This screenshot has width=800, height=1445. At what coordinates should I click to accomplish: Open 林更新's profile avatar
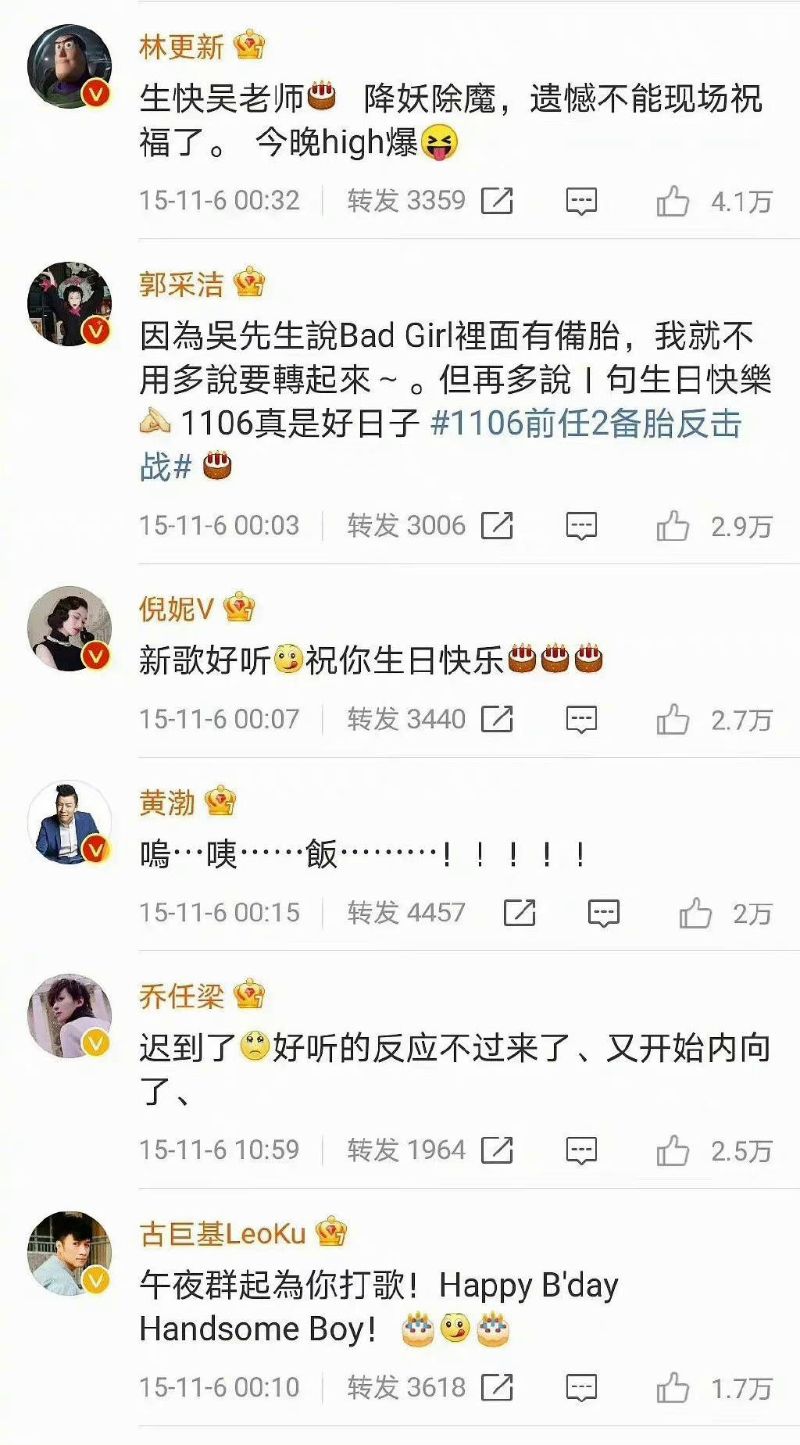[69, 66]
